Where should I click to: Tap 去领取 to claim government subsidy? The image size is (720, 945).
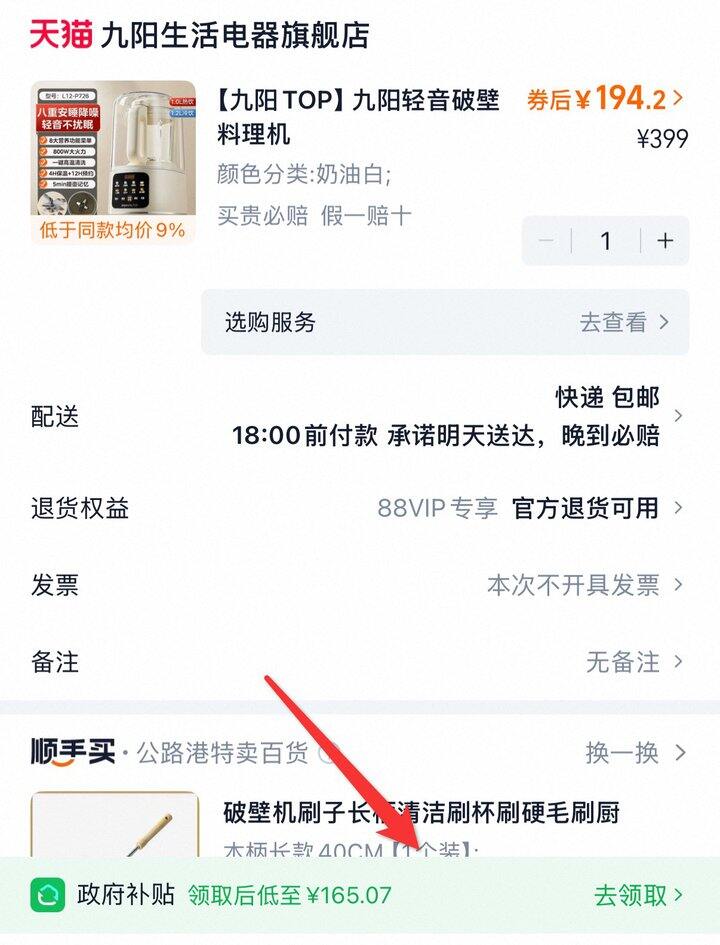click(x=638, y=895)
